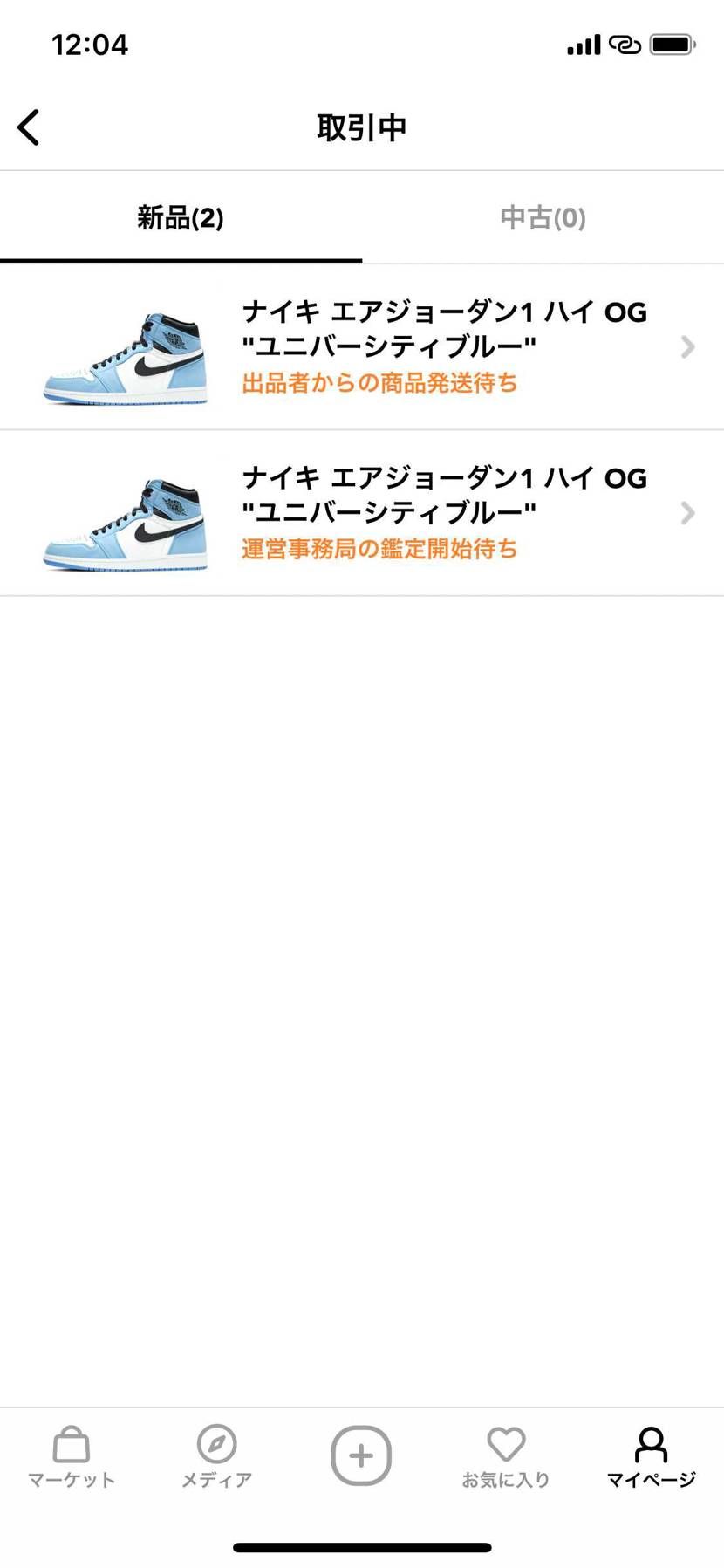
Task: Open 出品者からの商品発送待ち status text
Action: pos(379,382)
